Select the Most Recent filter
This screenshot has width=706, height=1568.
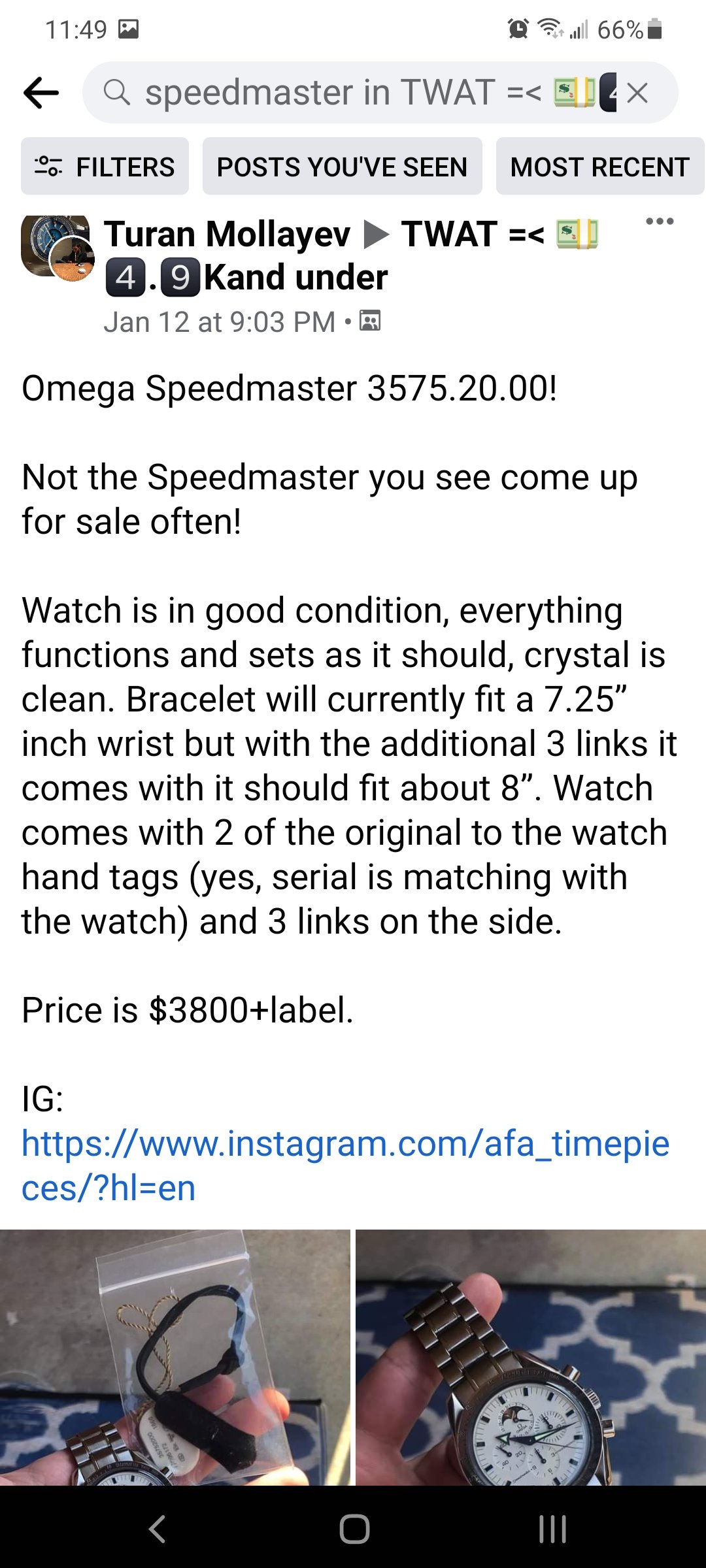click(599, 167)
